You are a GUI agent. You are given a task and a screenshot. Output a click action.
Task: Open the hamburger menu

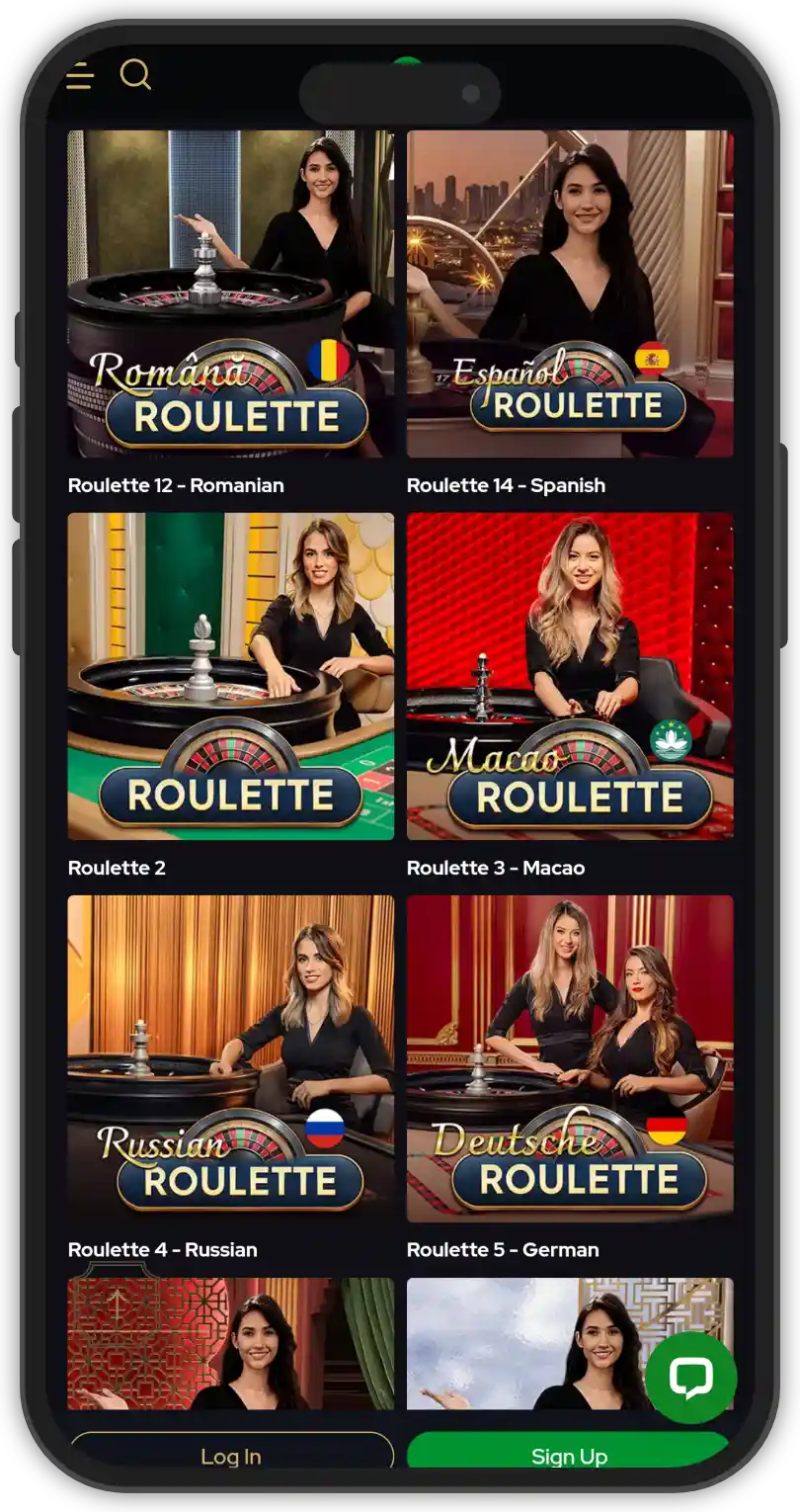tap(80, 76)
